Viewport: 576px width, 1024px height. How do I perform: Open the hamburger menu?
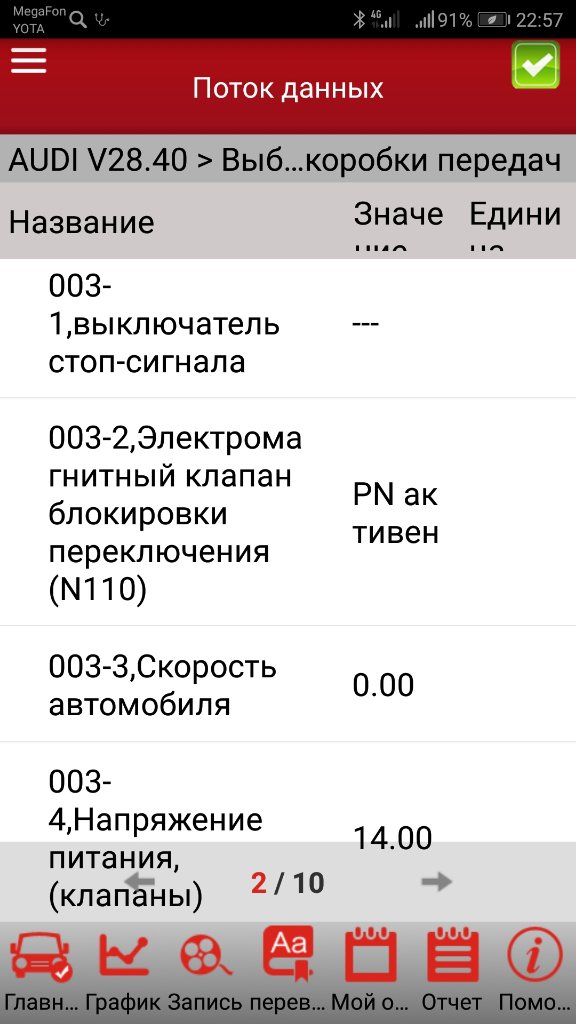pyautogui.click(x=28, y=61)
